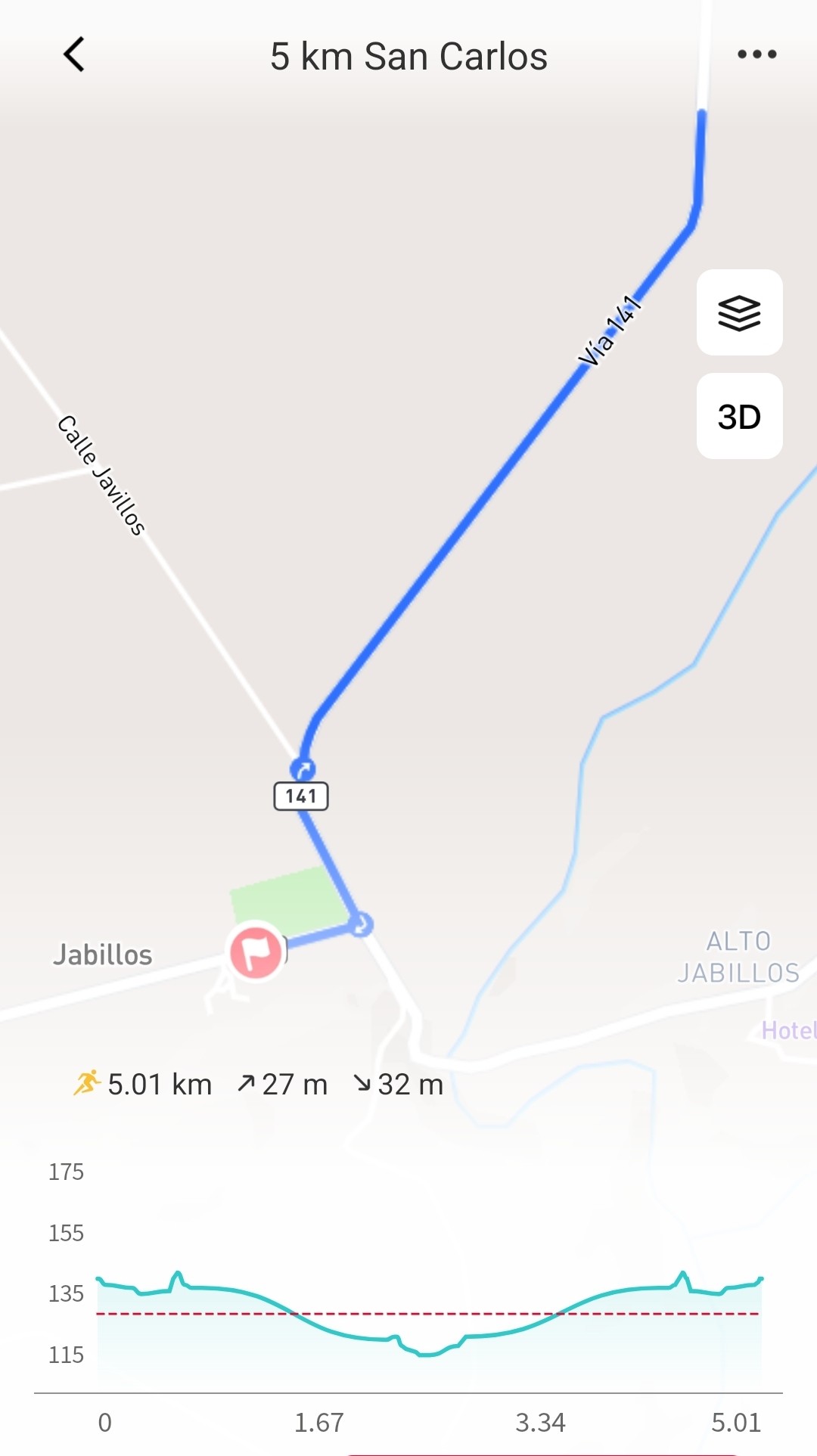This screenshot has height=1456, width=817.
Task: Switch the map to 3D view
Action: [x=739, y=416]
